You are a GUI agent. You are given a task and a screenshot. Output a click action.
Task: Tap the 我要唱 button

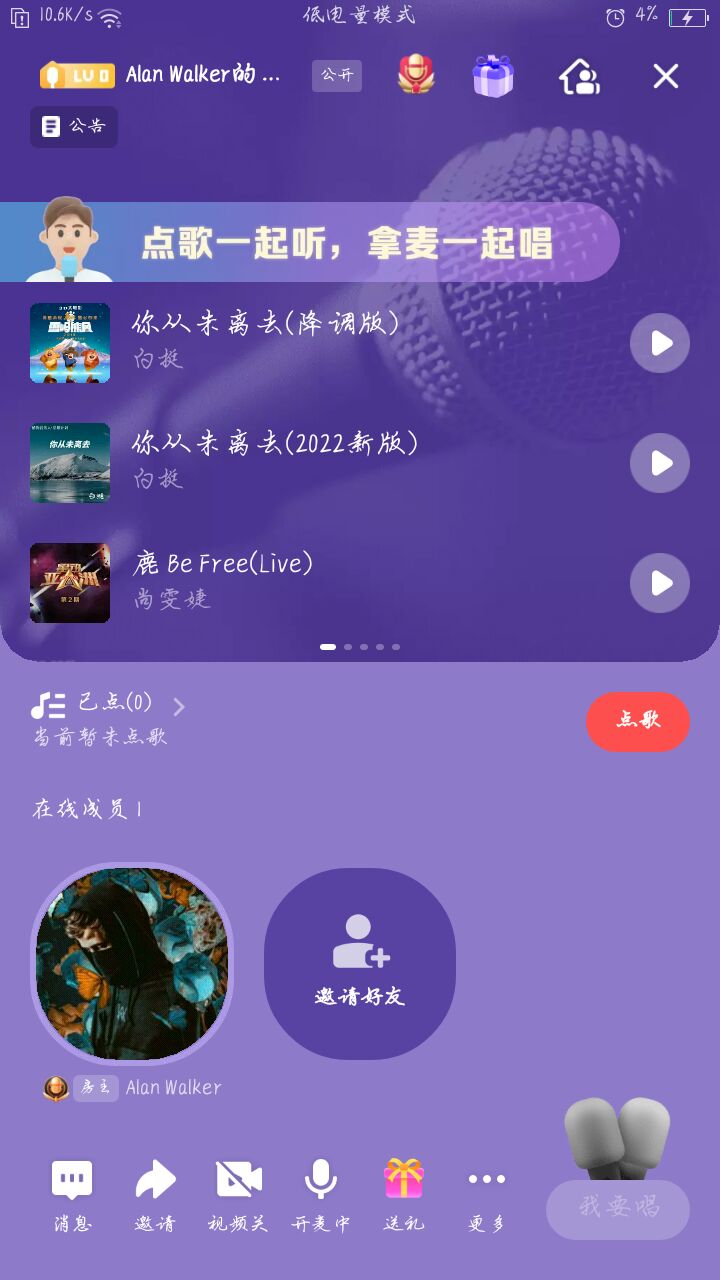click(x=618, y=1208)
